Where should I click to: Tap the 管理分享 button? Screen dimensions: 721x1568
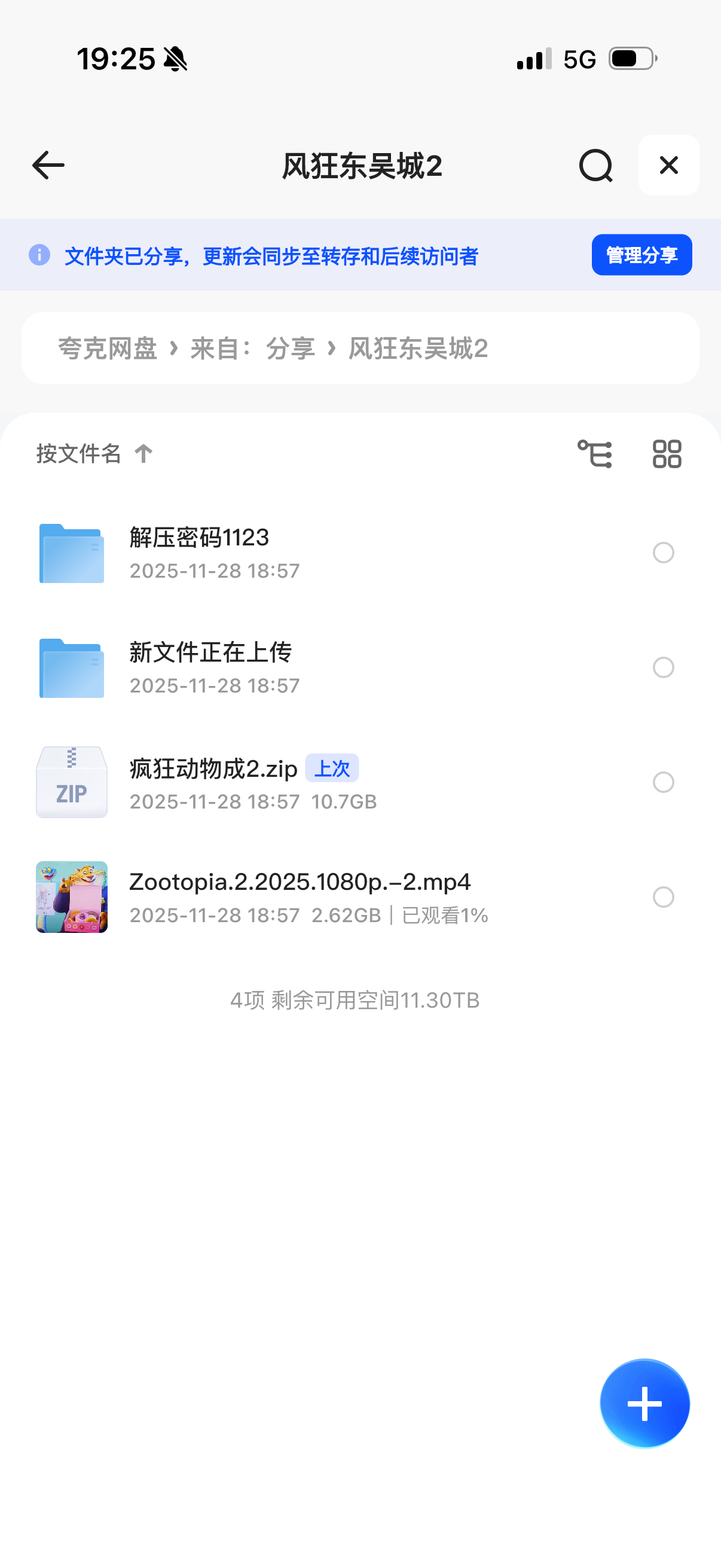[641, 255]
